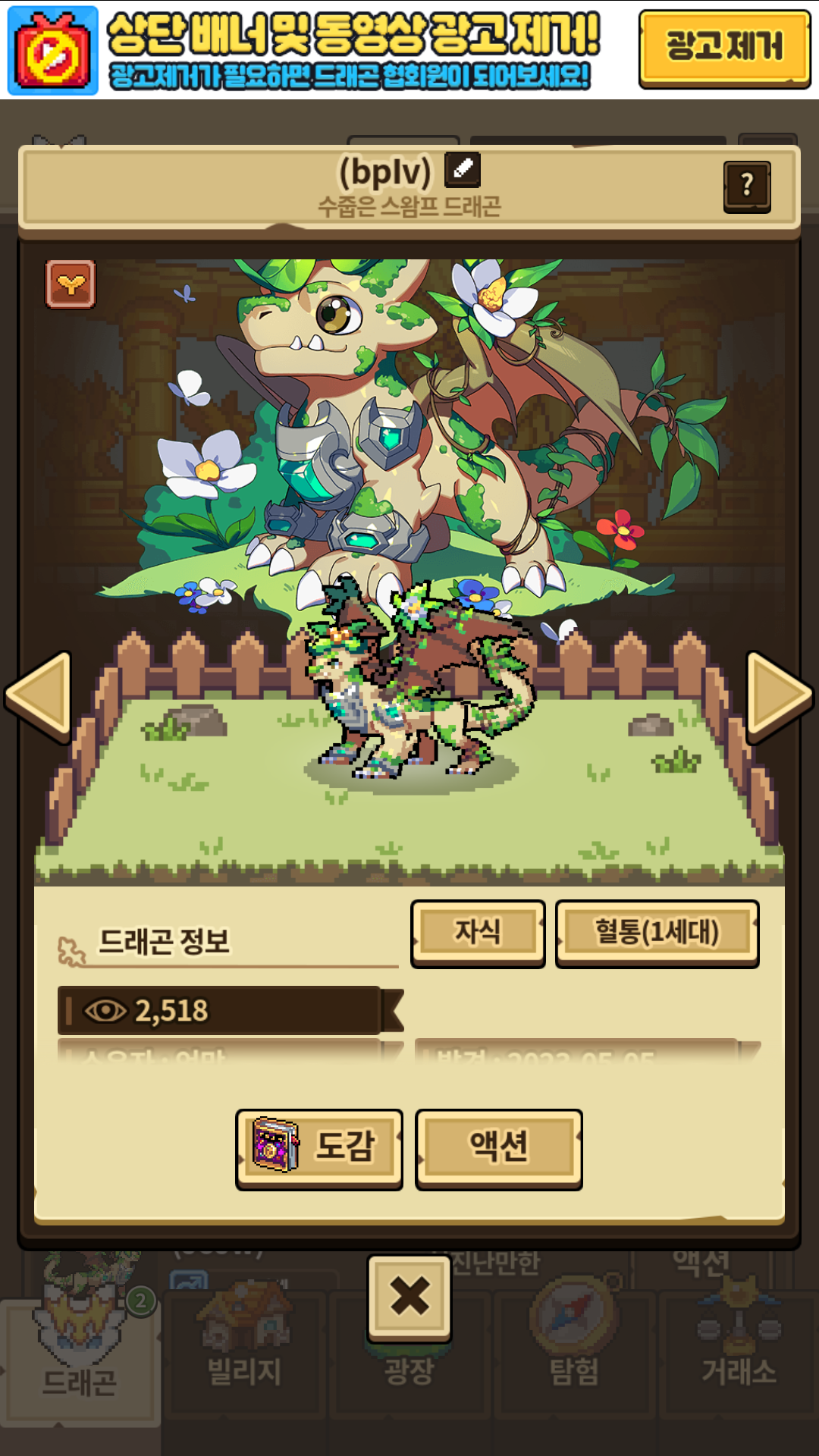Tap the 액션 action button
This screenshot has height=1456, width=819.
tap(499, 1148)
